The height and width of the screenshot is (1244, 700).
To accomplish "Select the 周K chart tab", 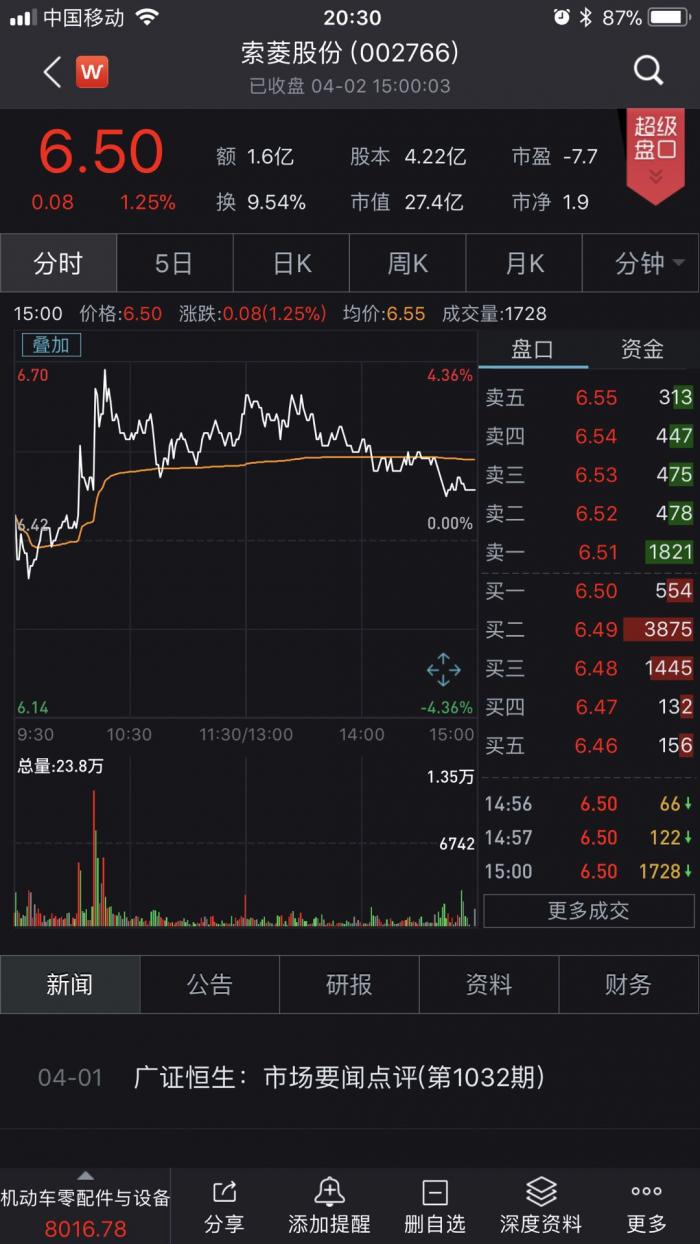I will (407, 264).
